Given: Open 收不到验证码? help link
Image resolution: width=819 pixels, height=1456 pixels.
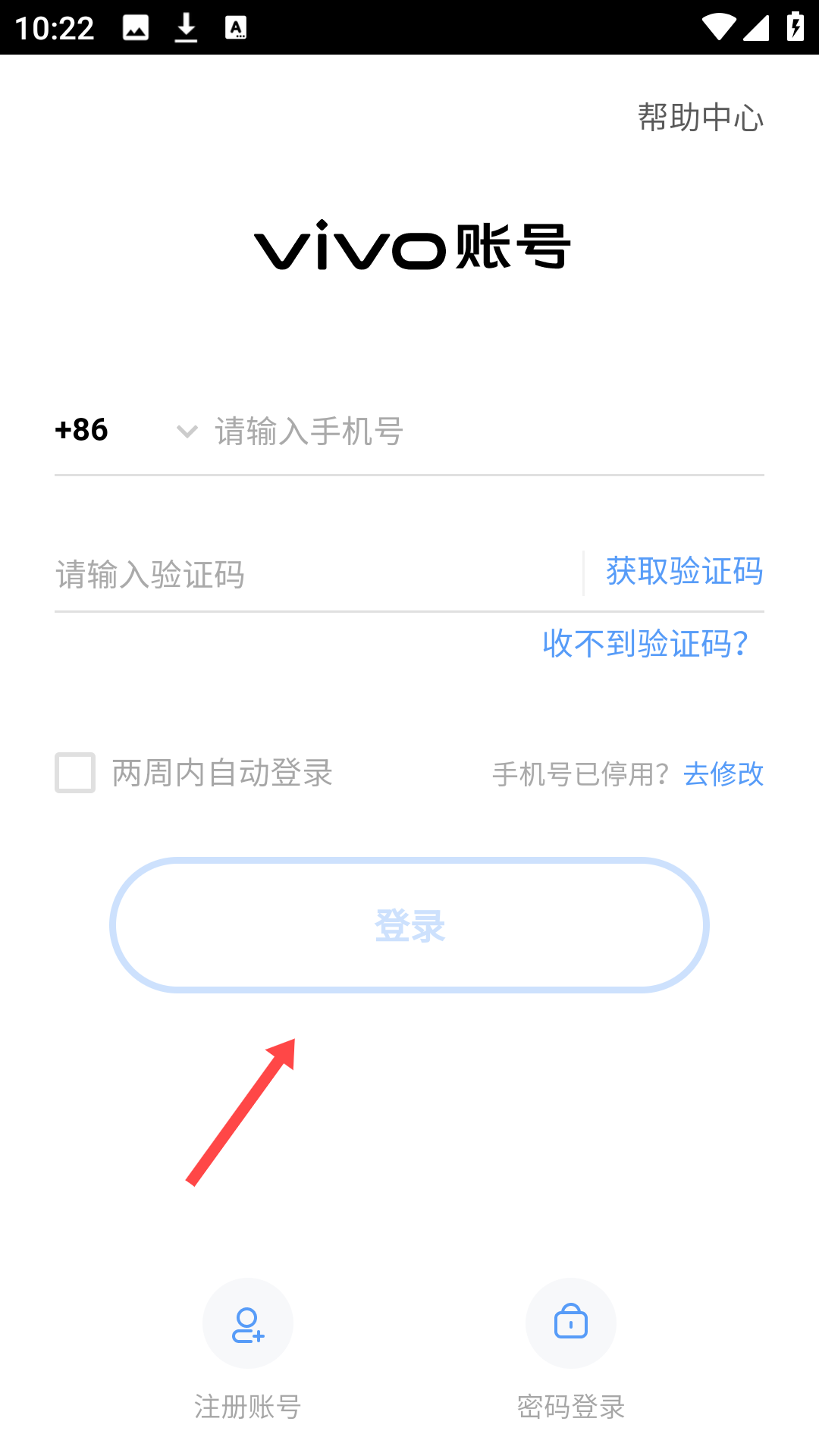Looking at the screenshot, I should (645, 644).
